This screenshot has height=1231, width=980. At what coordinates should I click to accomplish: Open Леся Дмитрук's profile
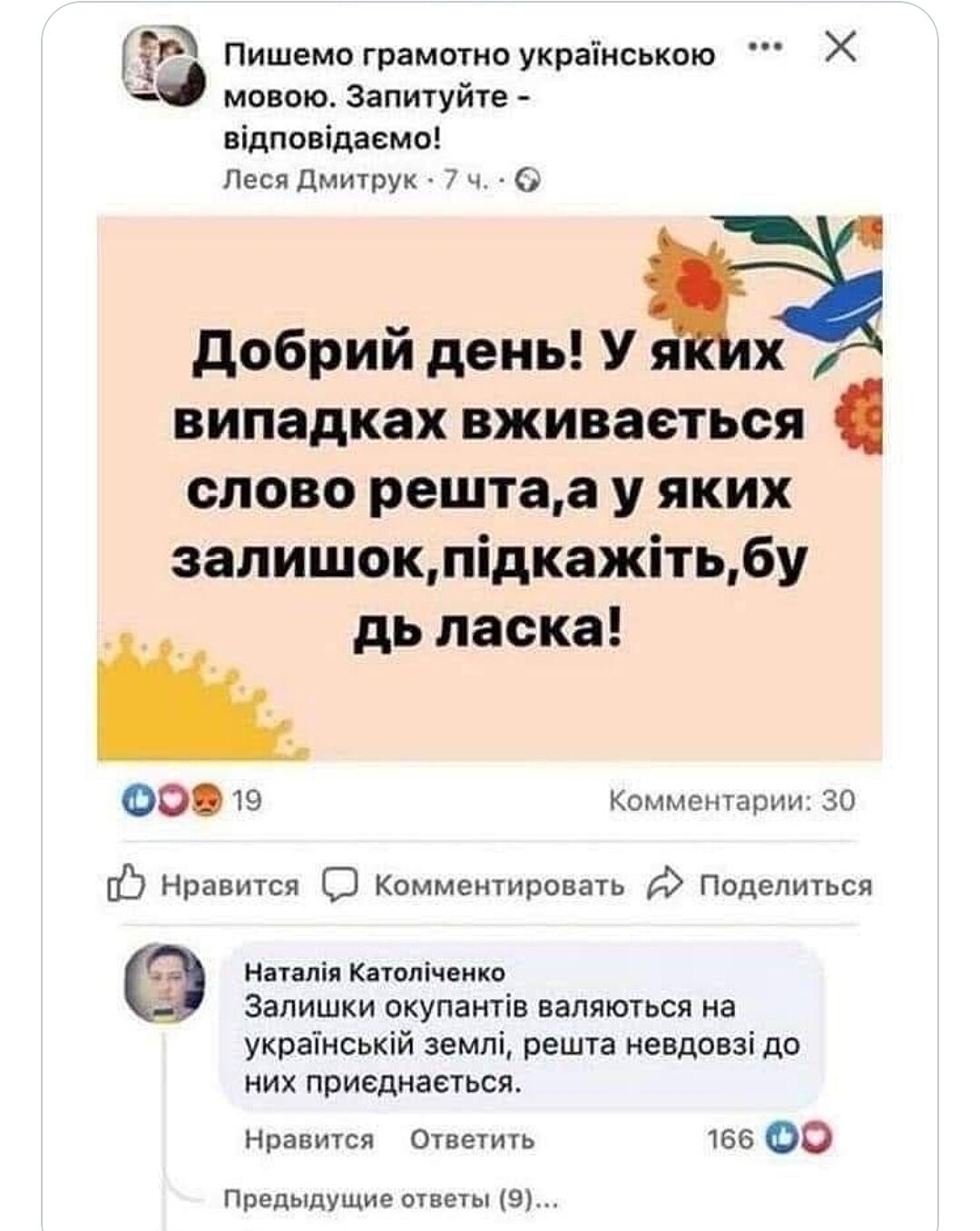pos(320,181)
